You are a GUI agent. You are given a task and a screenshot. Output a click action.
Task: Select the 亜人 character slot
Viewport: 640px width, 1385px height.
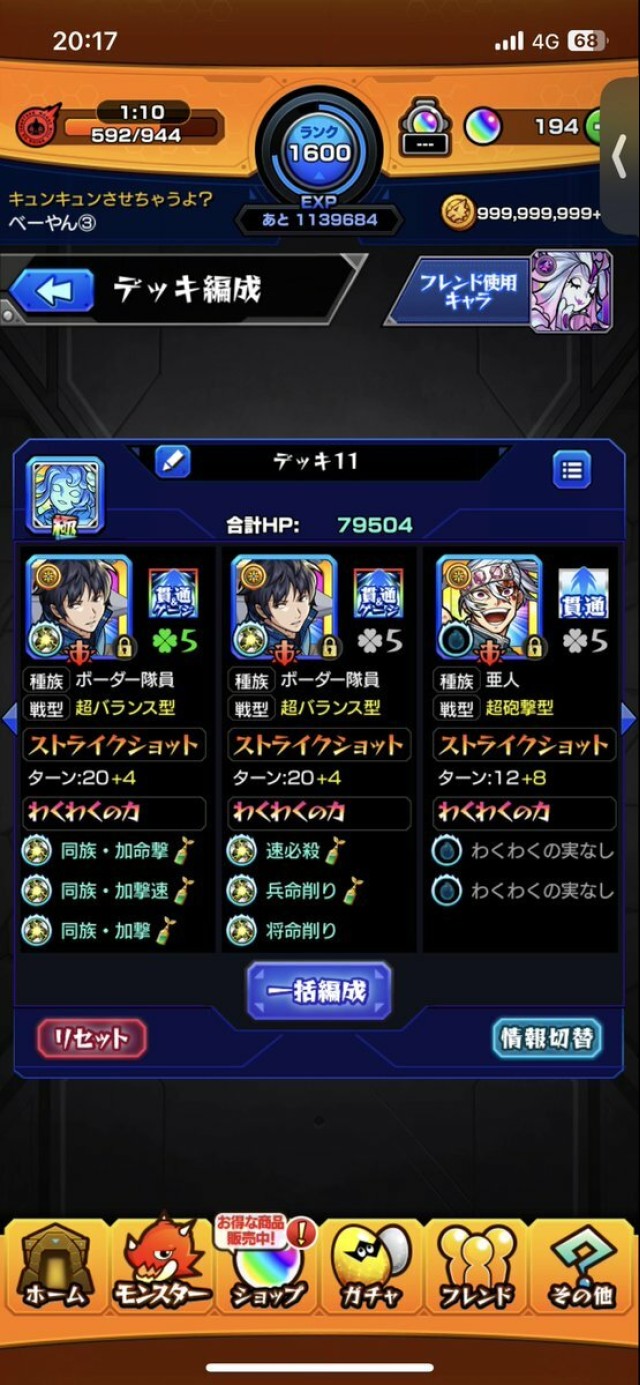click(489, 607)
